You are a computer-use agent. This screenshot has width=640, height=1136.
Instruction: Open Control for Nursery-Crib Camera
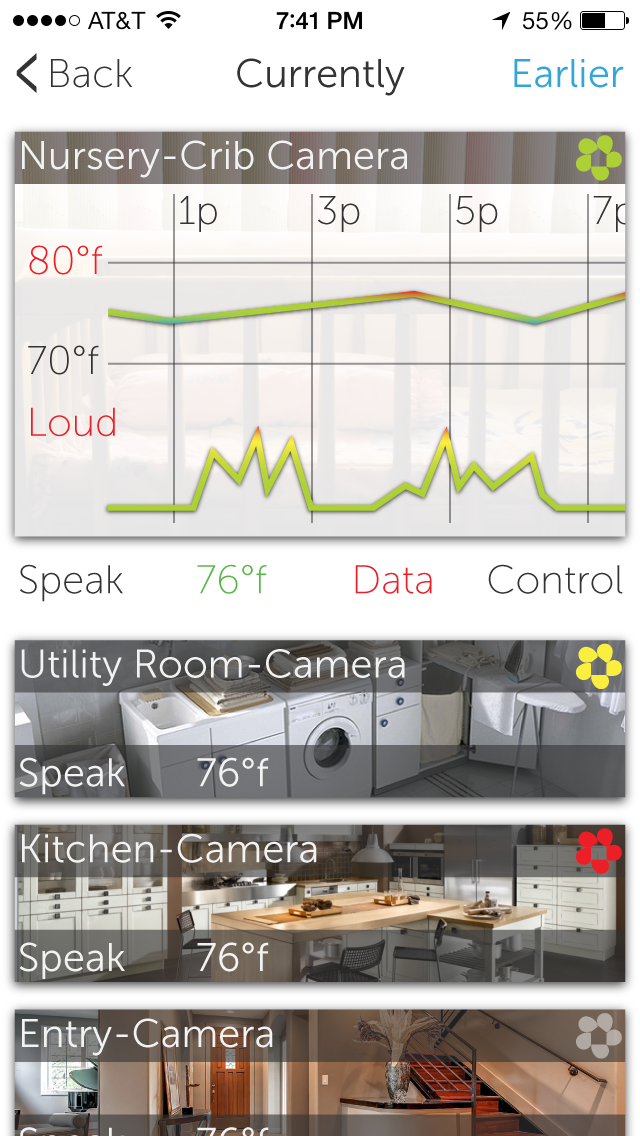click(555, 581)
